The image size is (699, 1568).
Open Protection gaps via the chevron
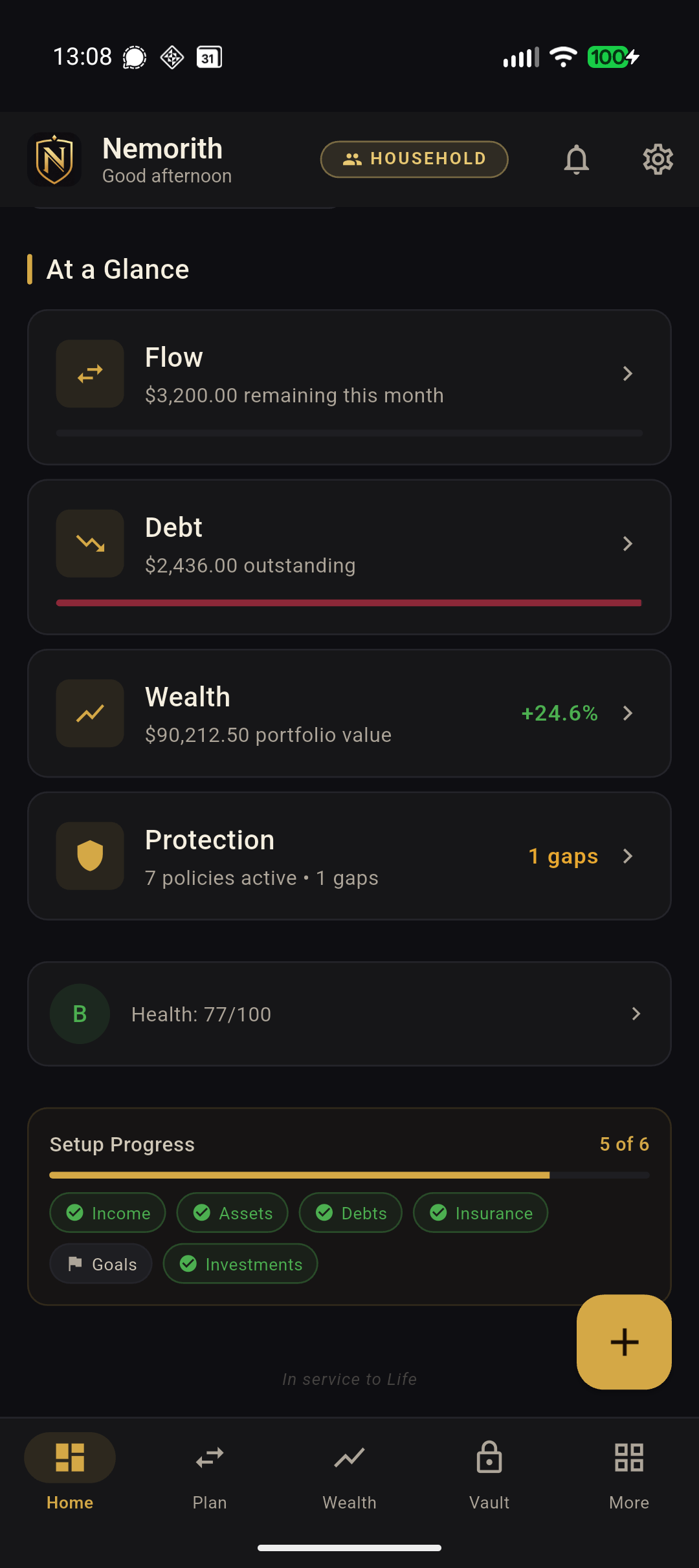627,856
